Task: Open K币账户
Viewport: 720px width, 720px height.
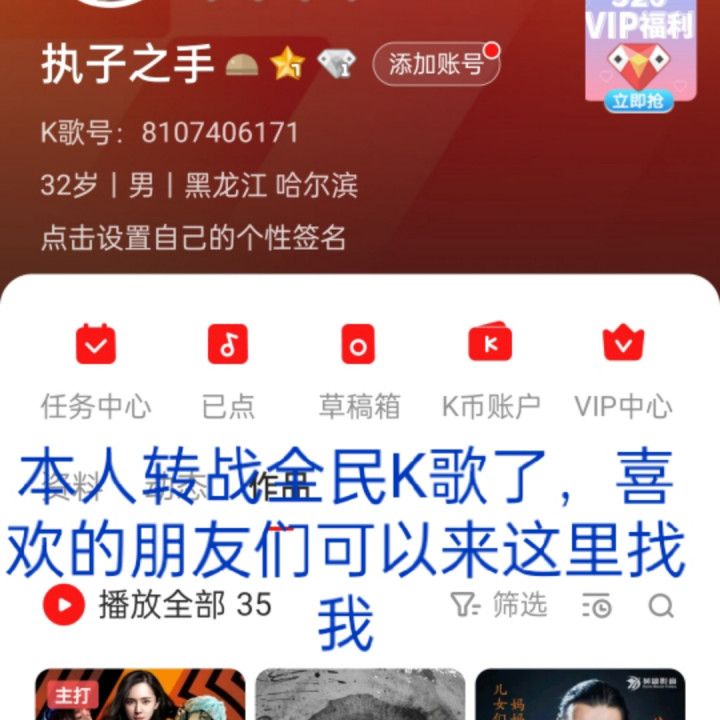Action: point(490,368)
